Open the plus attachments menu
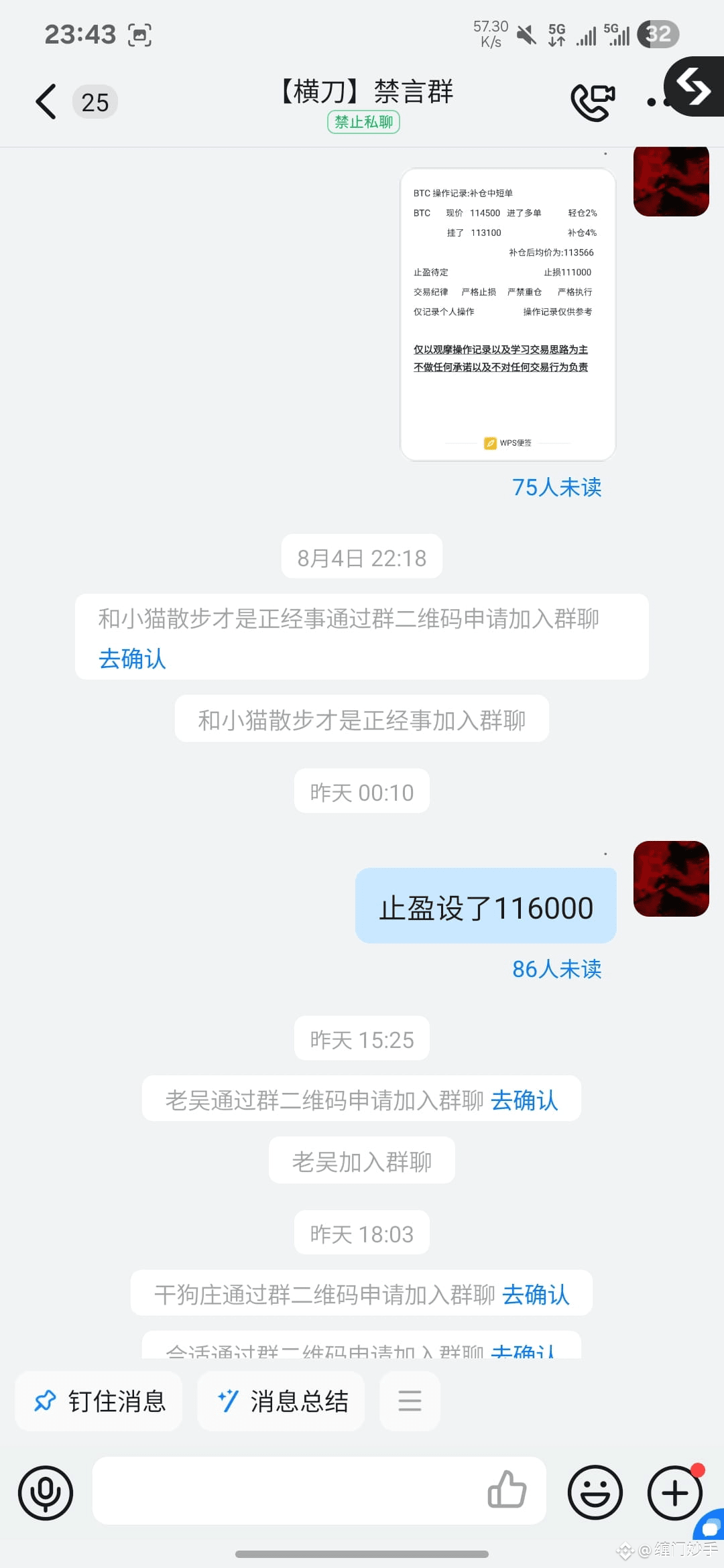724x1568 pixels. [x=675, y=1492]
